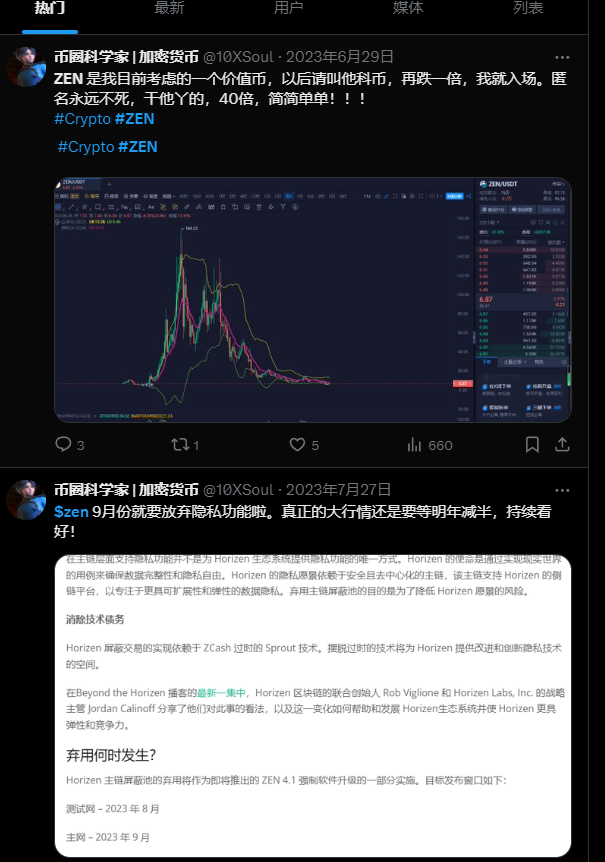The image size is (605, 862).
Task: Open the ZEN/USDT chart image
Action: [x=313, y=298]
